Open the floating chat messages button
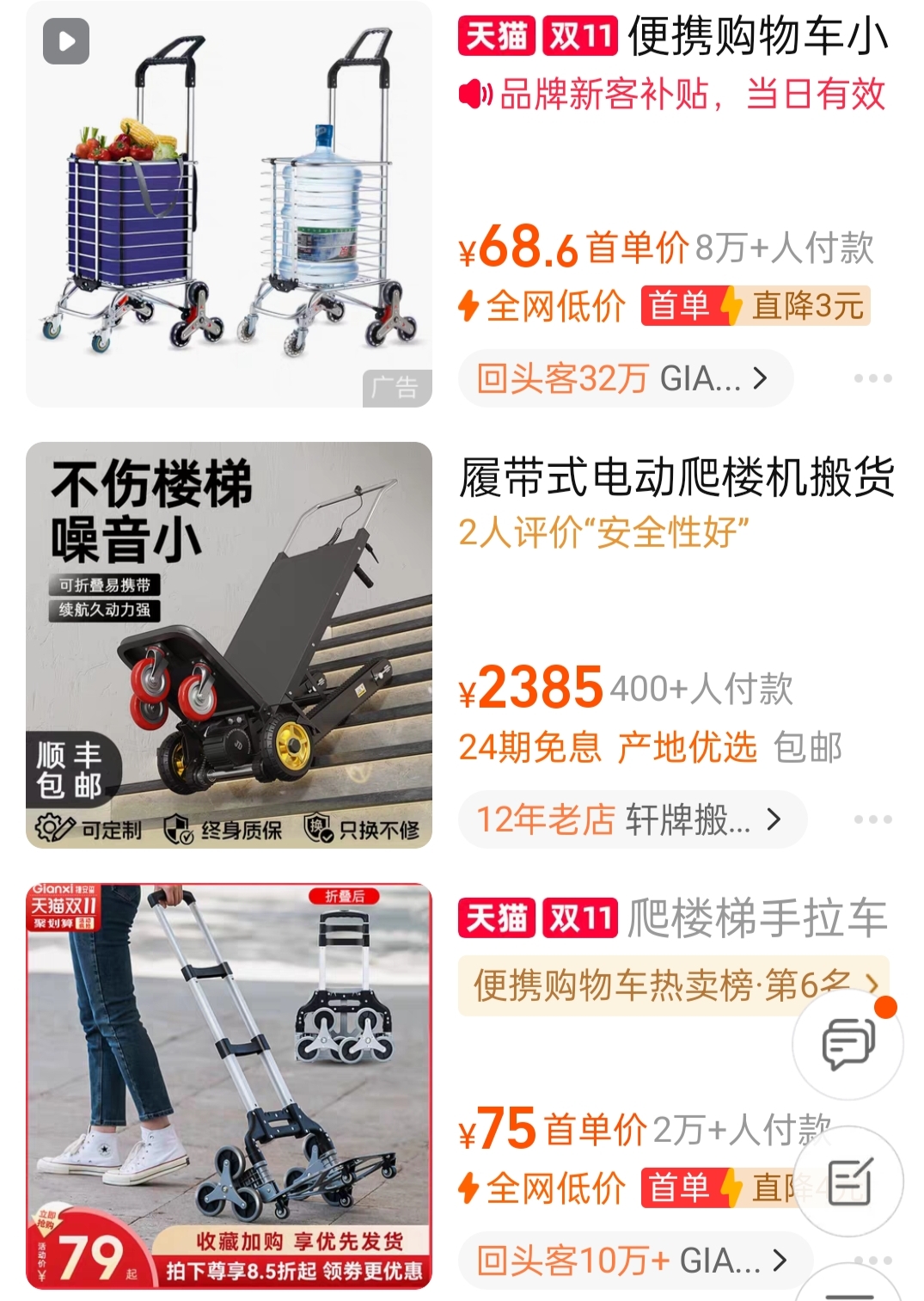The width and height of the screenshot is (924, 1301). [848, 1044]
